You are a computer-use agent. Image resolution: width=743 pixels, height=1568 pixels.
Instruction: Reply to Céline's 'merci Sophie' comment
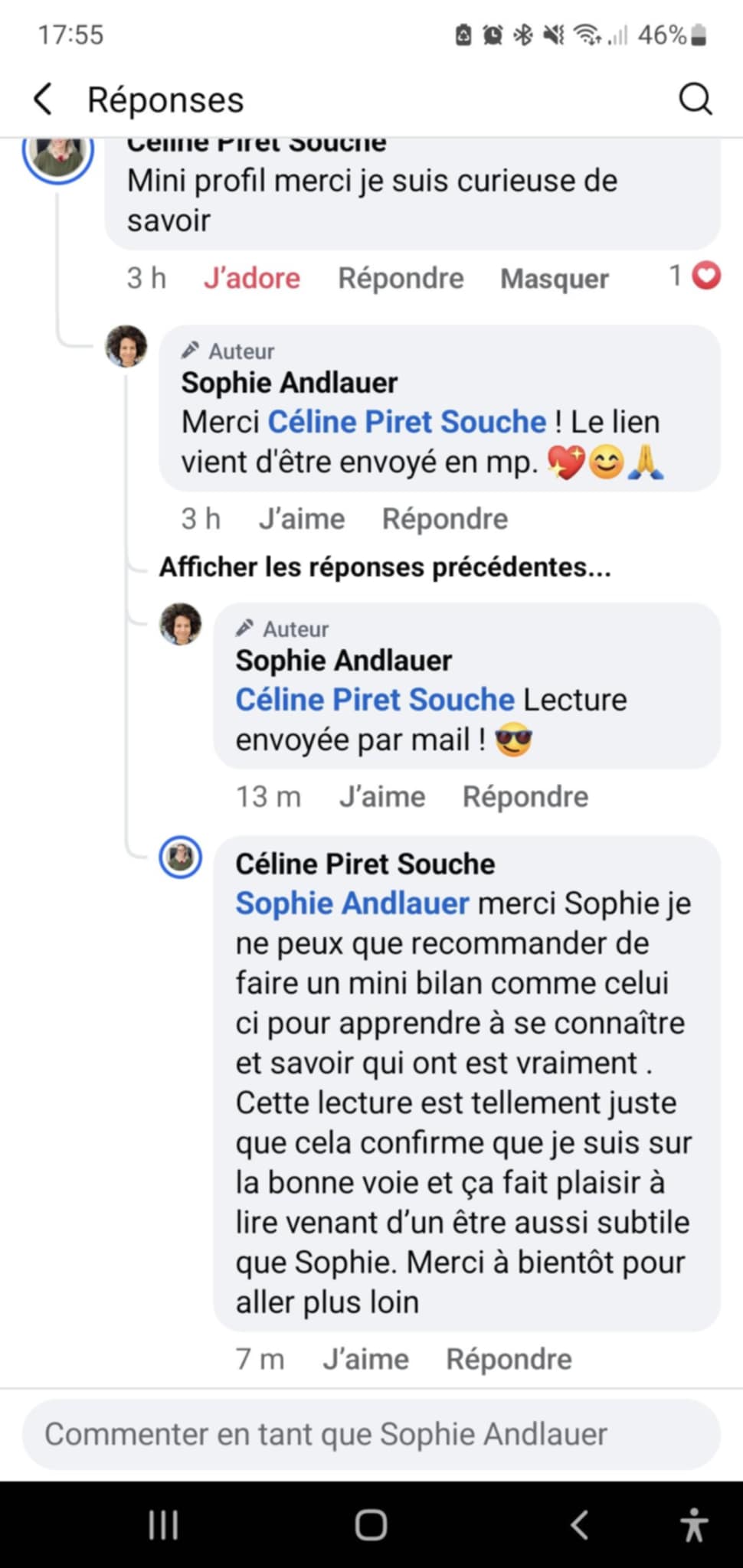[x=509, y=1360]
